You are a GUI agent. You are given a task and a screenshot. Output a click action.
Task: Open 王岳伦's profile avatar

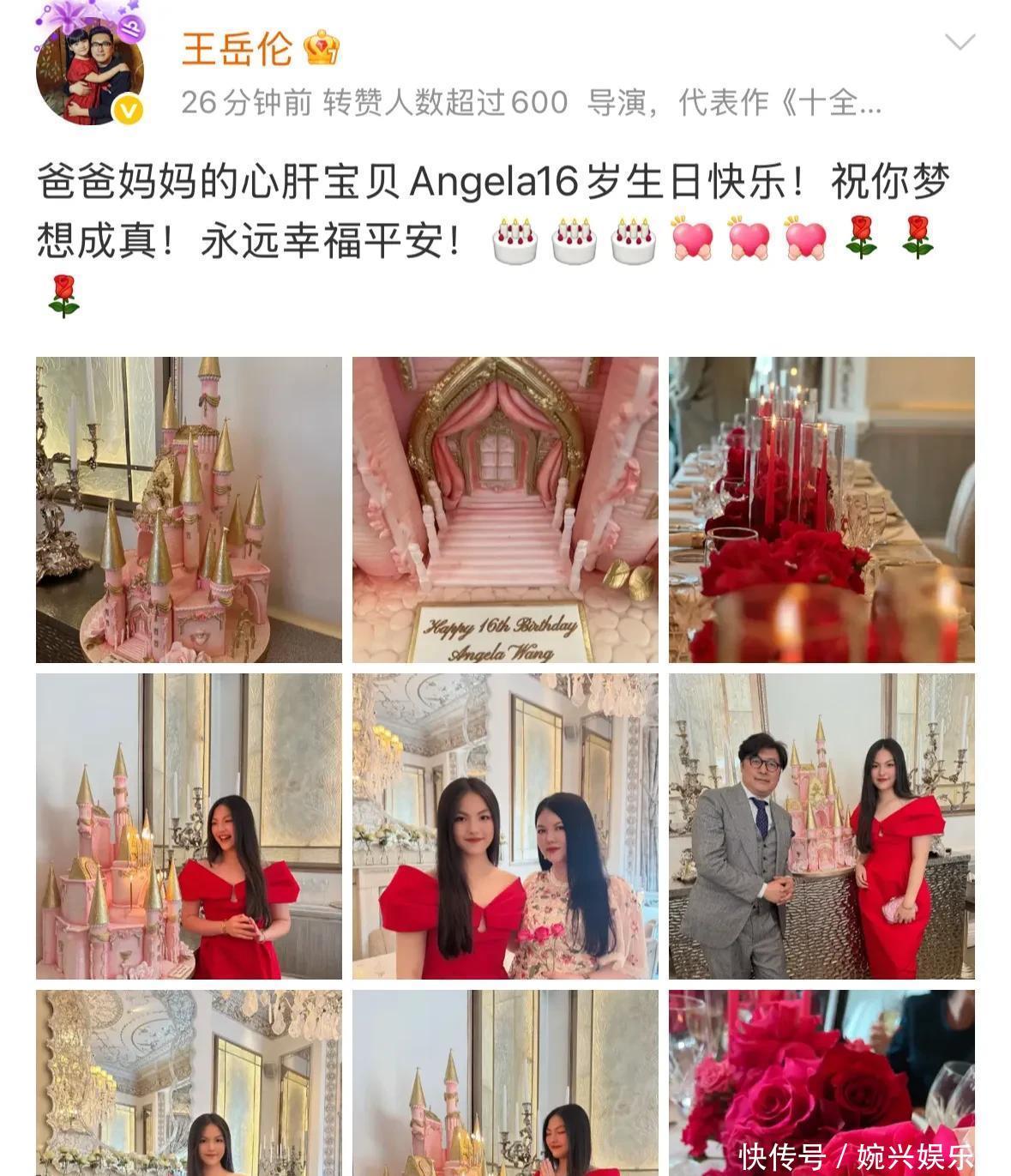point(89,72)
